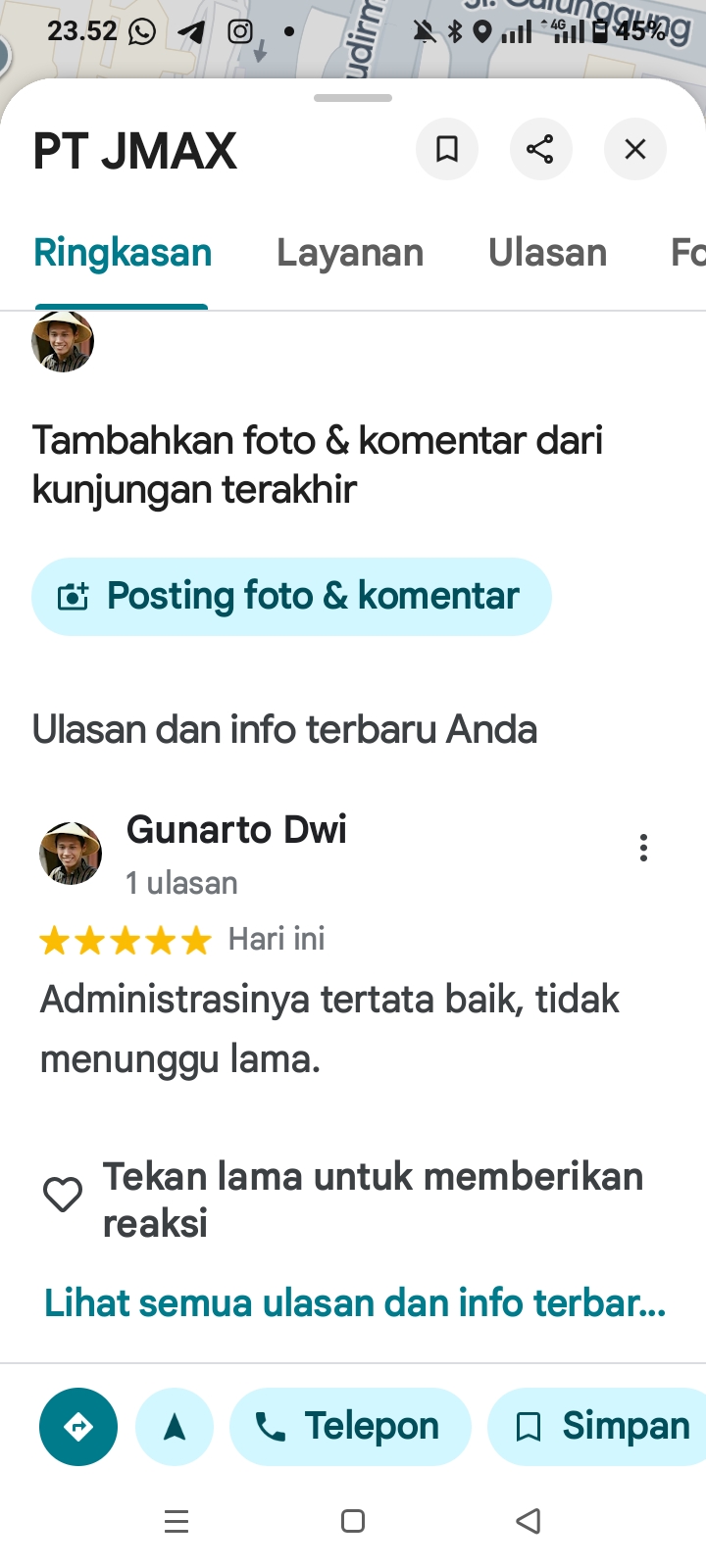Switch to the Ulasan tab
This screenshot has height=1568, width=706.
[547, 253]
